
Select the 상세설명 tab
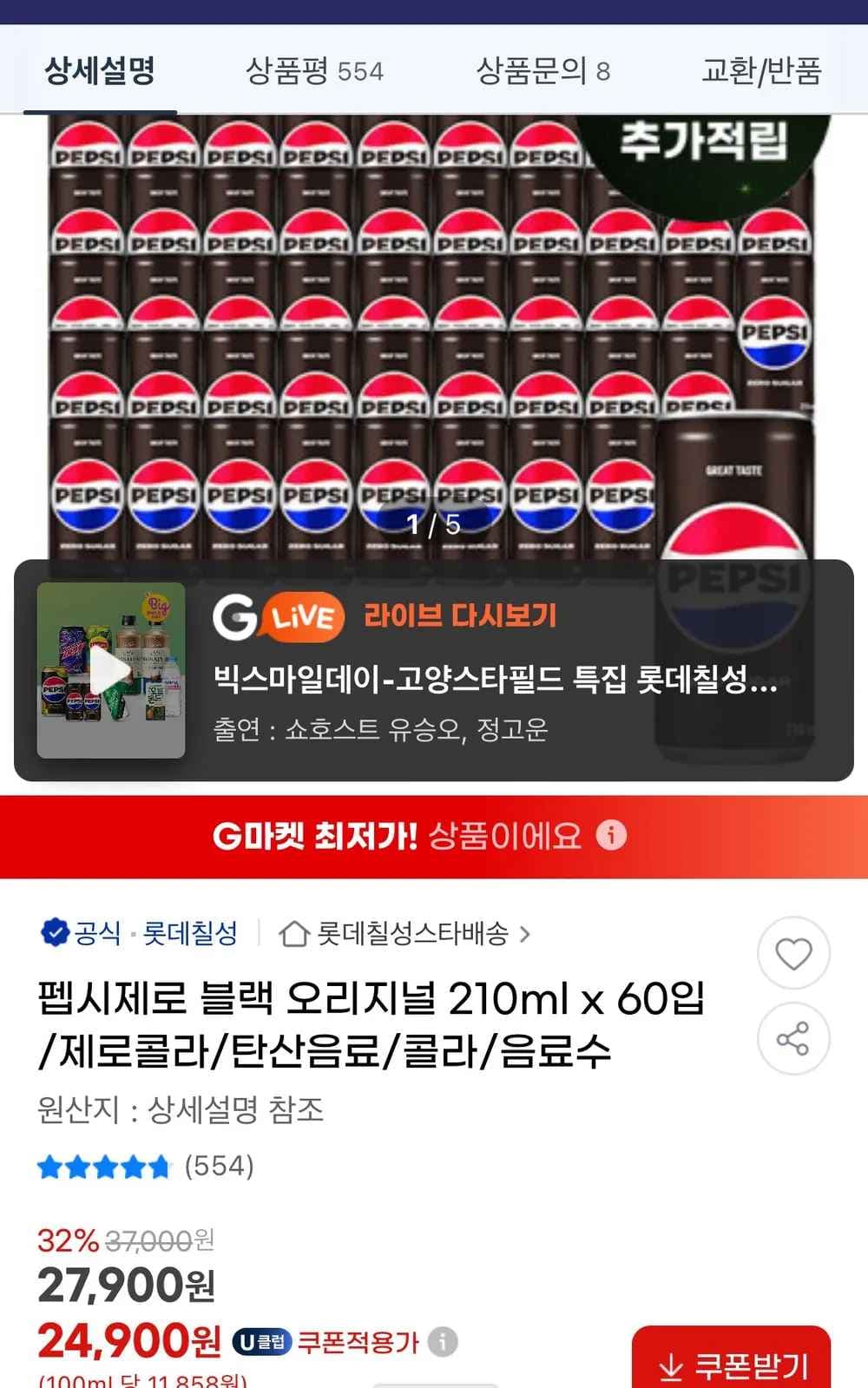(100, 70)
